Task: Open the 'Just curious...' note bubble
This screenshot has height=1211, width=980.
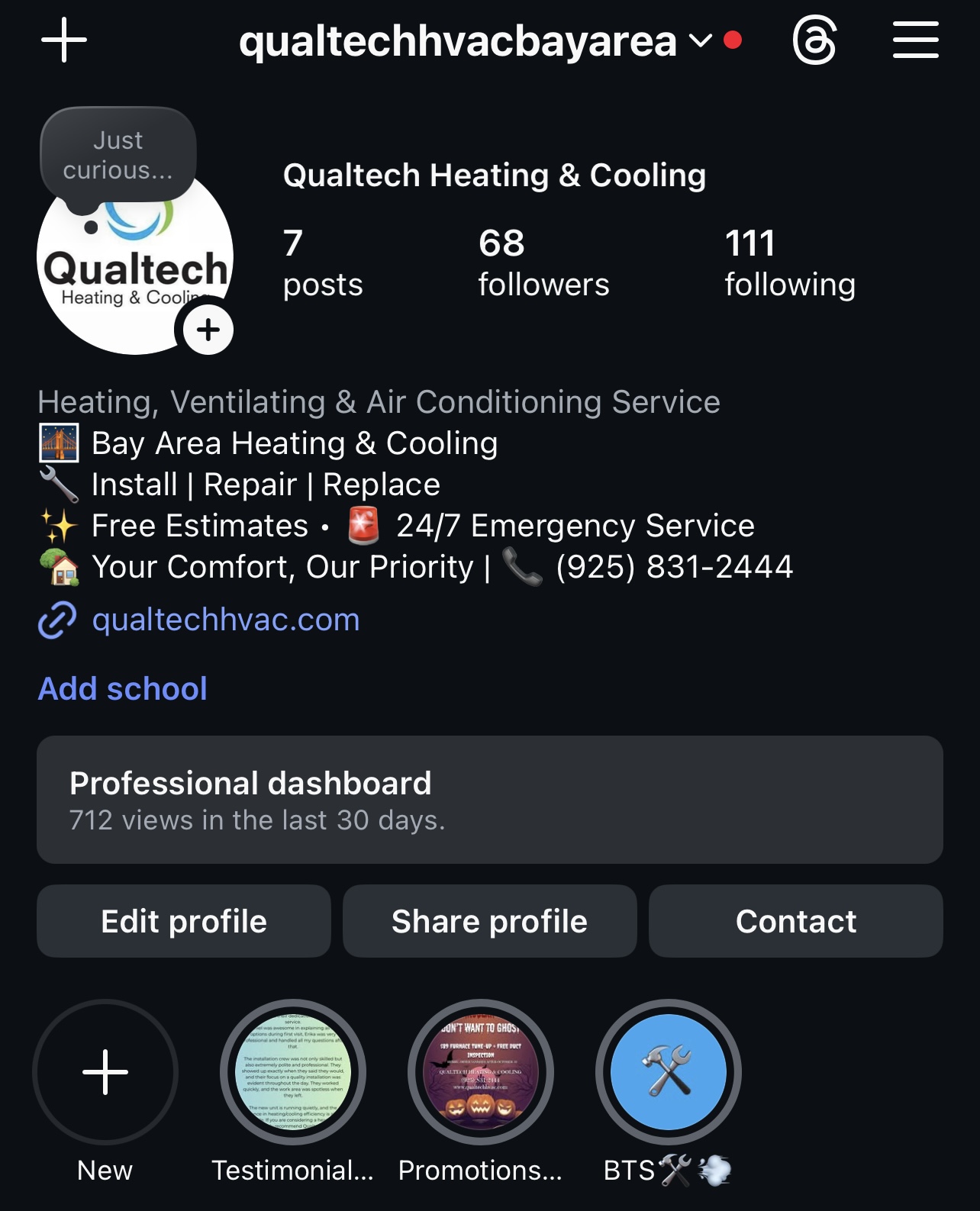Action: [118, 156]
